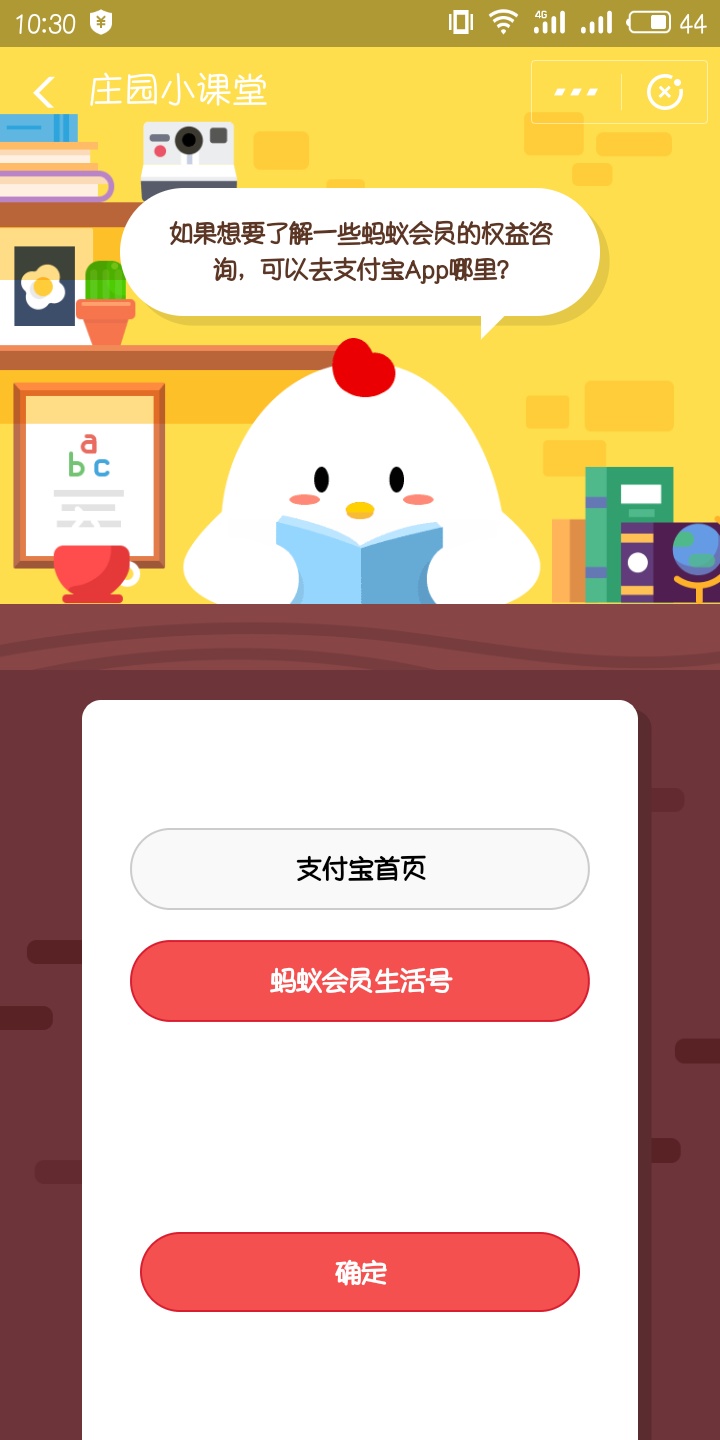
Task: Tap the camera on the top shelf
Action: click(x=190, y=155)
